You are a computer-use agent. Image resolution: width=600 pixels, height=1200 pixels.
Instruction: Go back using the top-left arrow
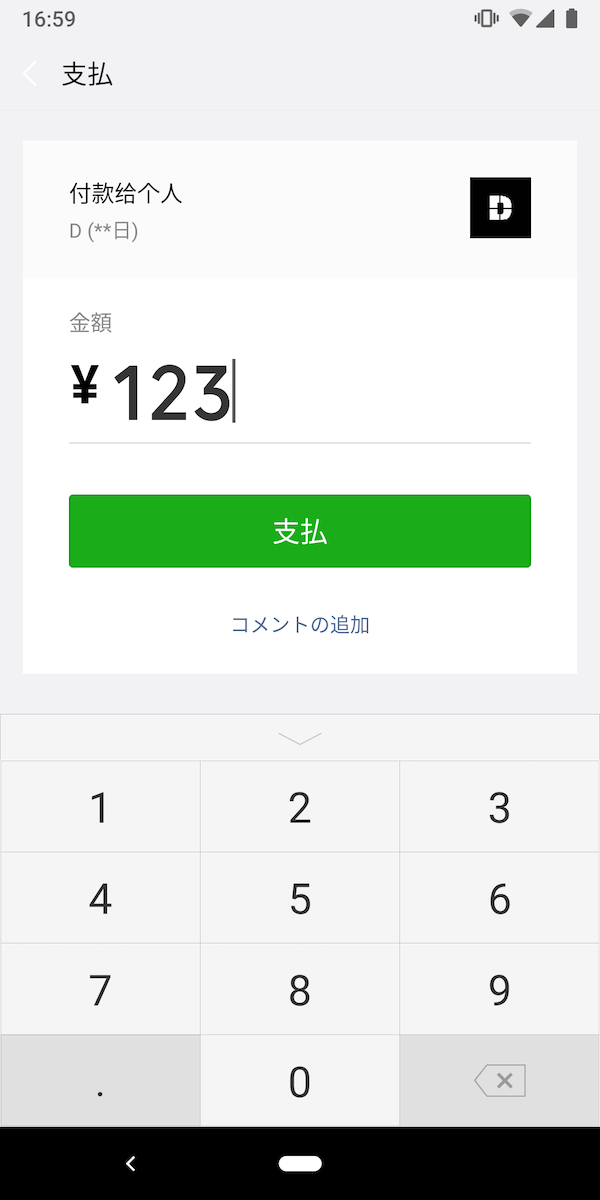[x=30, y=74]
